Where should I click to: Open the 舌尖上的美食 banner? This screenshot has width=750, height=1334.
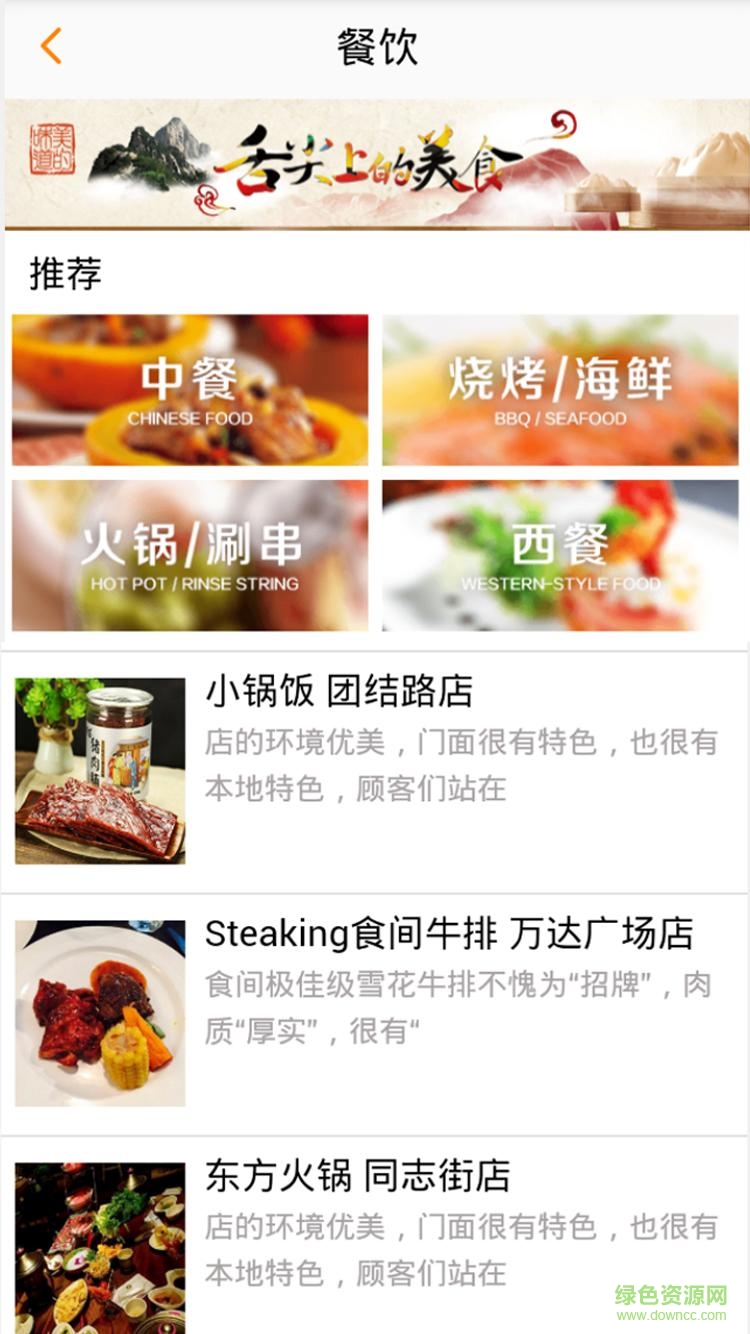pos(376,164)
